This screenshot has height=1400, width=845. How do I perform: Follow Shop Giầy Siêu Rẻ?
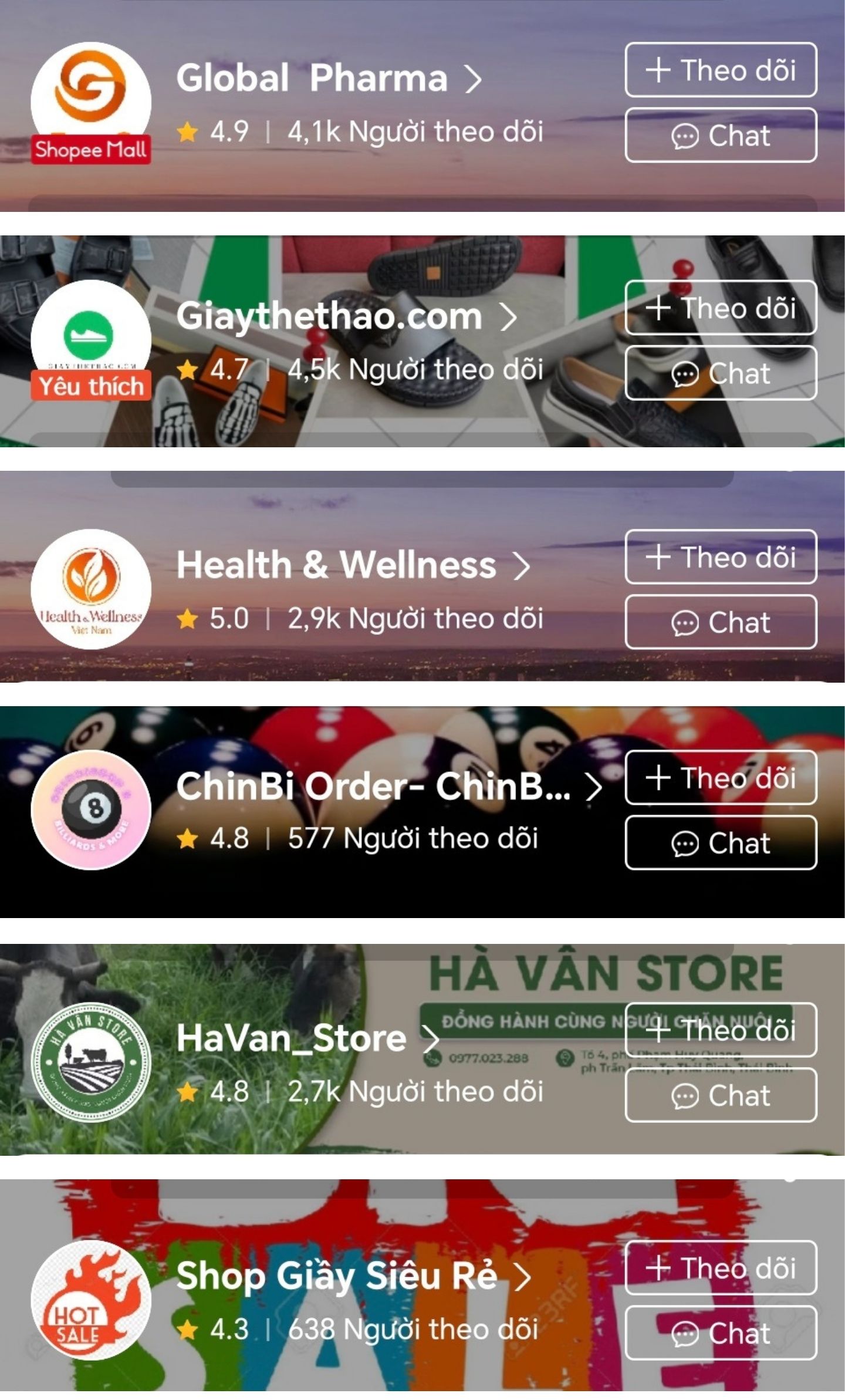point(721,1267)
